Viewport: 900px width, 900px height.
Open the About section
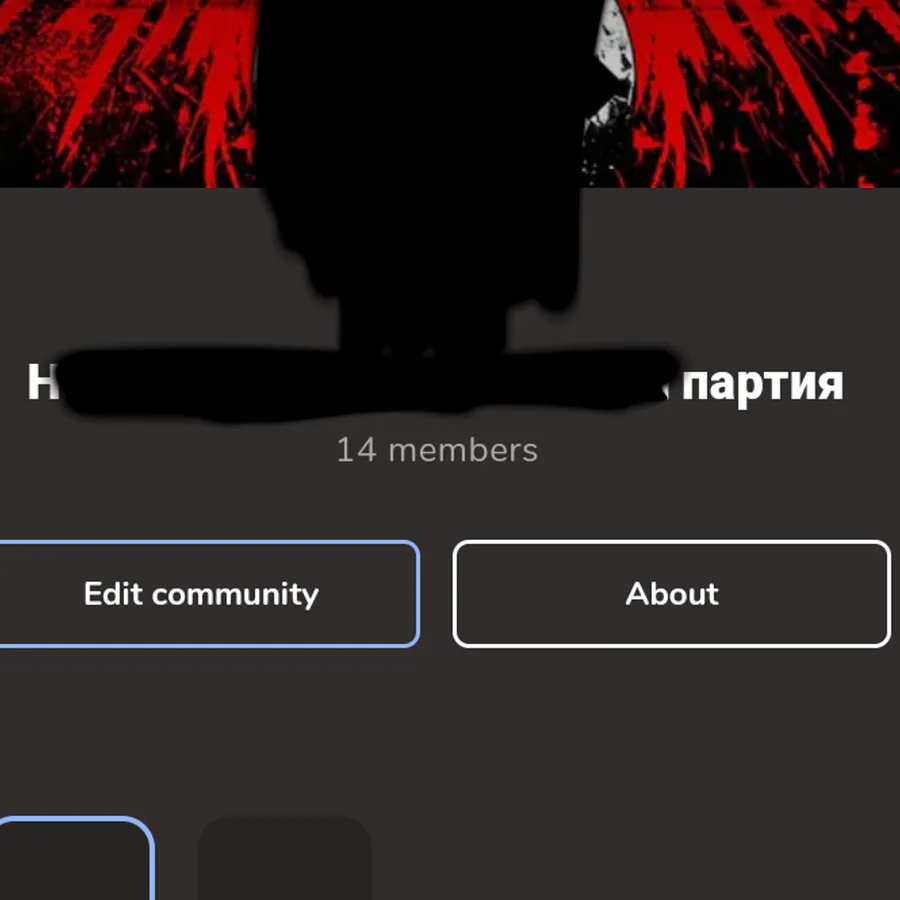point(671,594)
